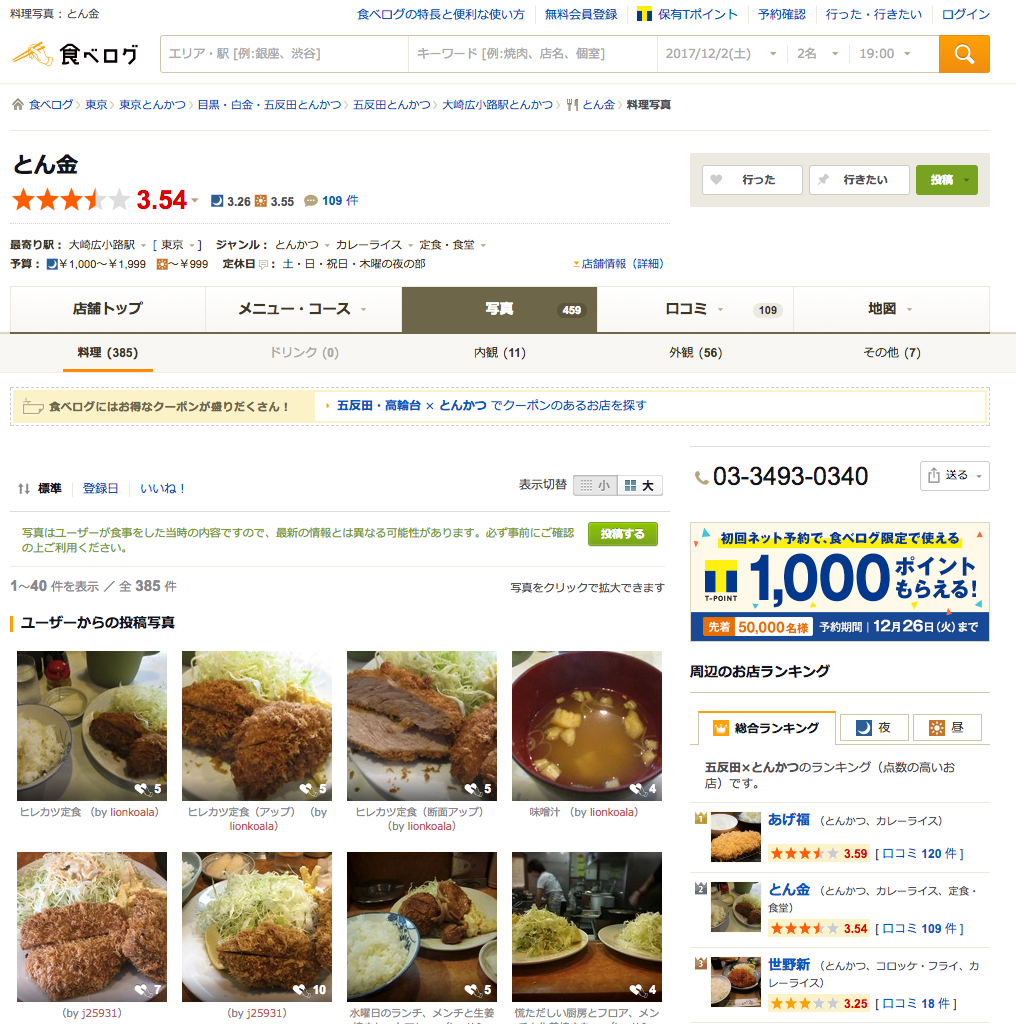Open the ログイン link

point(966,15)
